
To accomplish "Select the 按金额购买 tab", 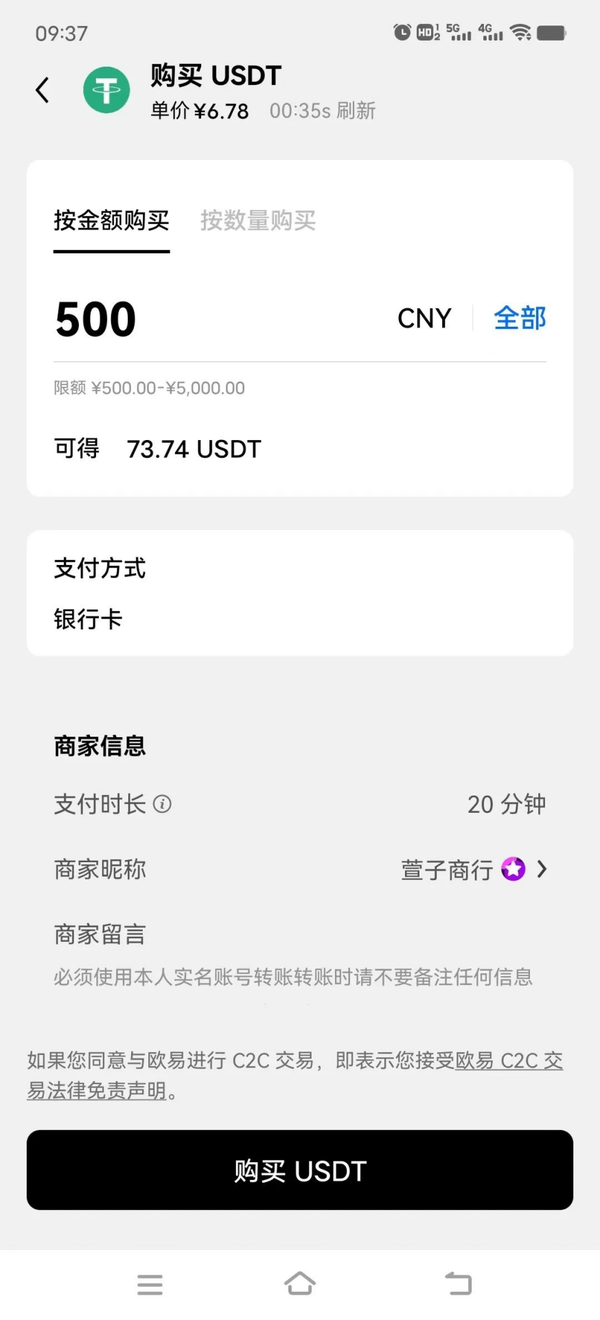I will coord(111,221).
